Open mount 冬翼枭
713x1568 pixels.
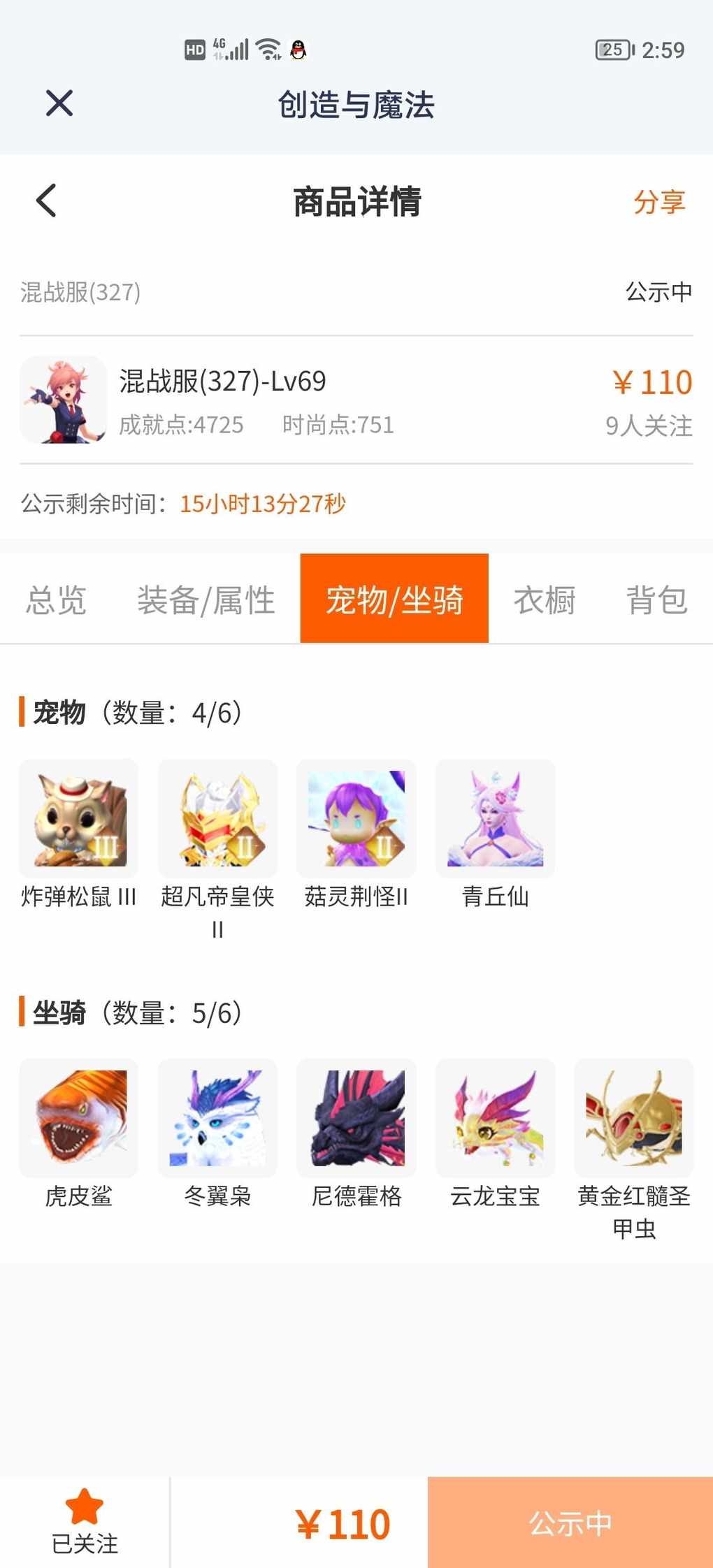point(217,1117)
